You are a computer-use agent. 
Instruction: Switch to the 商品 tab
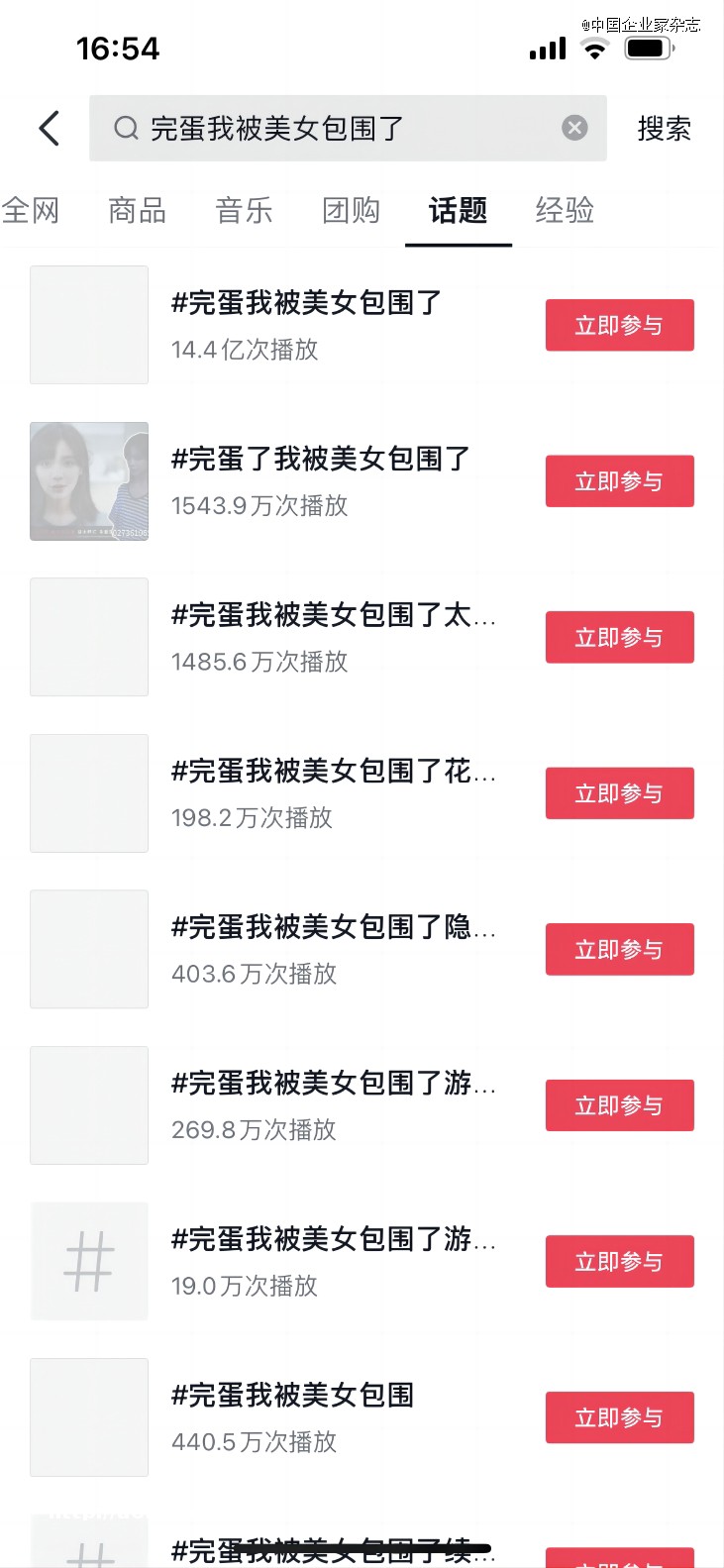138,211
